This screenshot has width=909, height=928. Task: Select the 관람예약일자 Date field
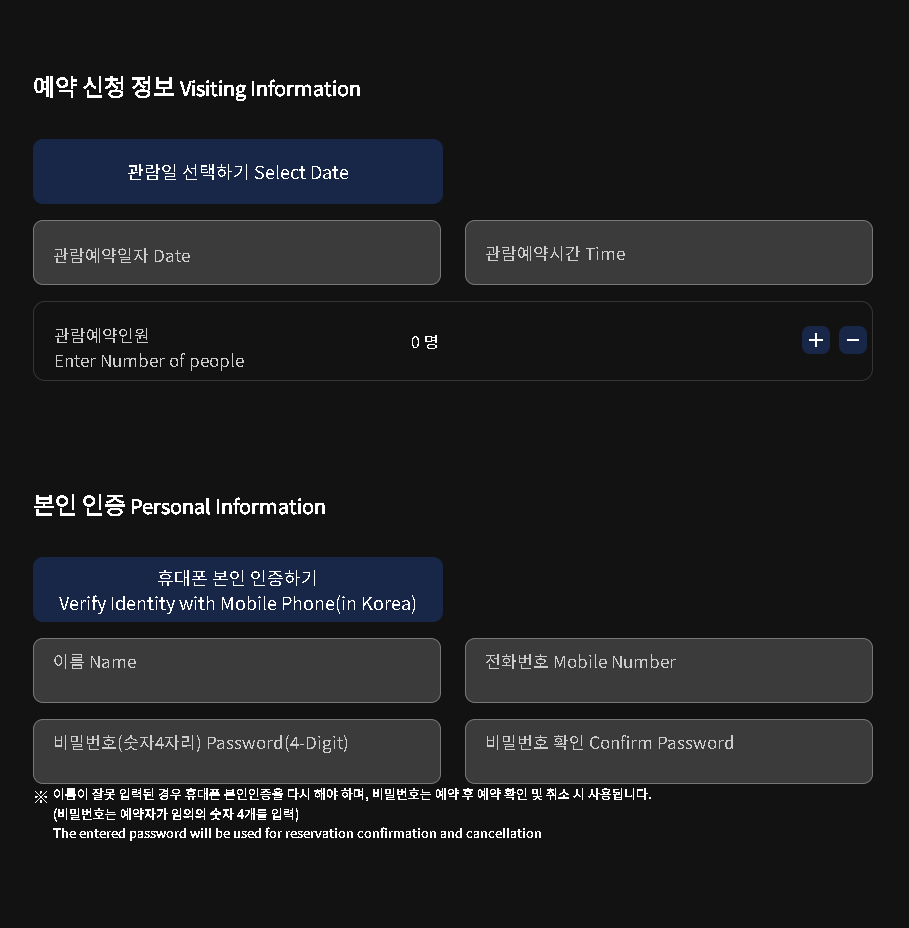click(237, 252)
